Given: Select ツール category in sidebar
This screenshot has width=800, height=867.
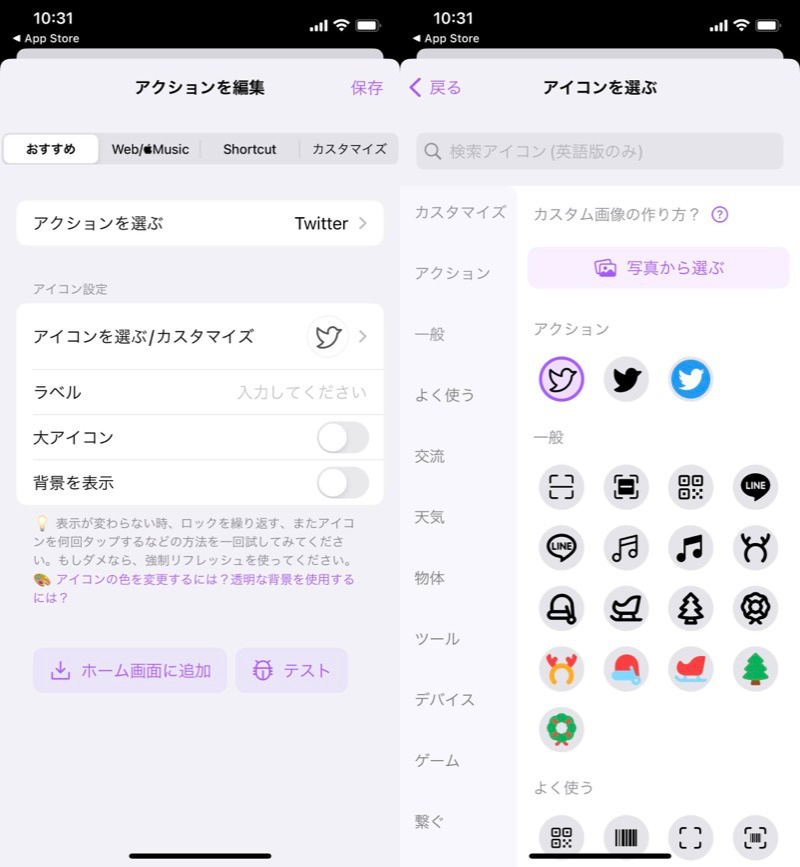Looking at the screenshot, I should (437, 639).
